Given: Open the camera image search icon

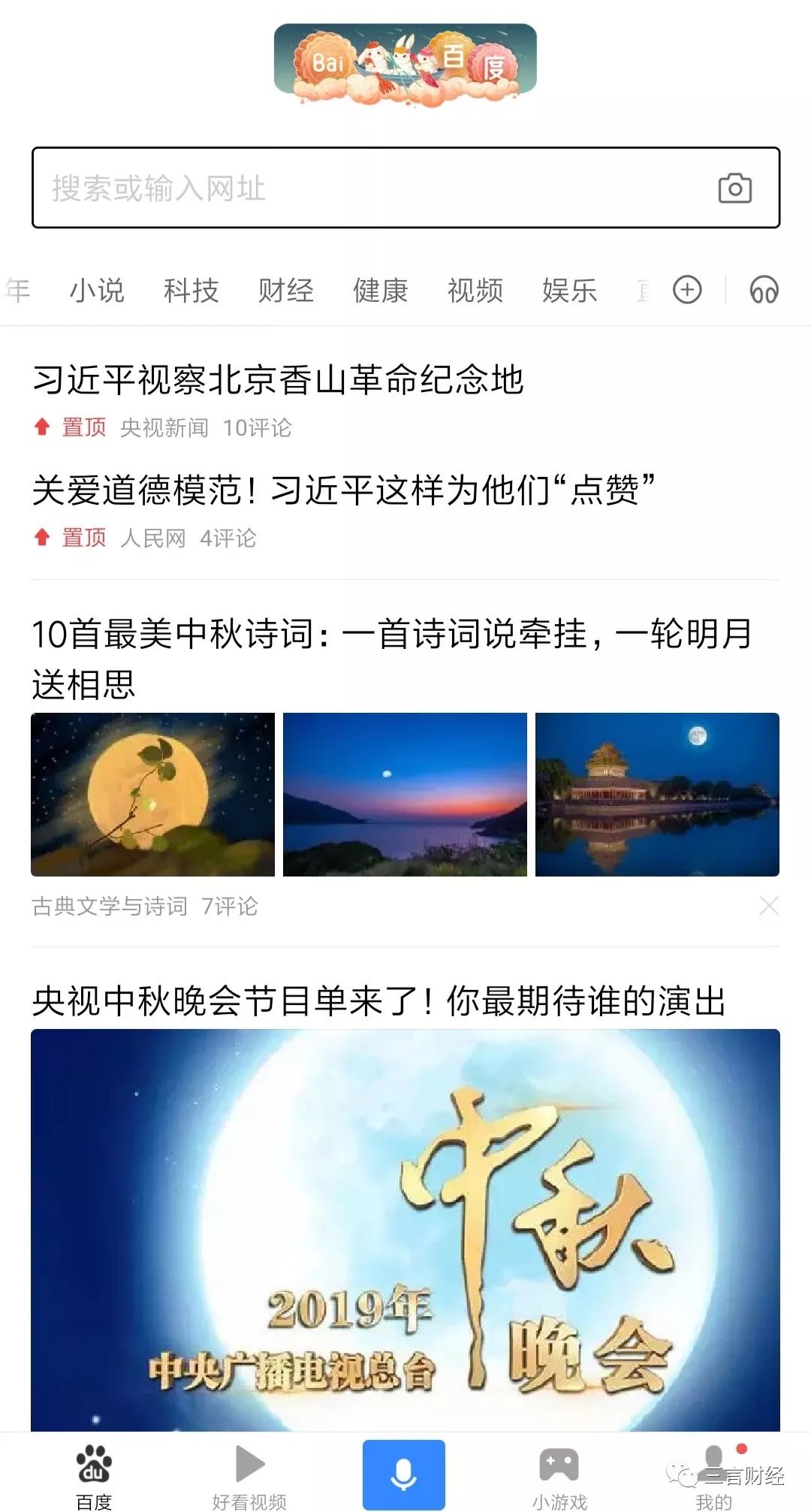Looking at the screenshot, I should pyautogui.click(x=734, y=188).
